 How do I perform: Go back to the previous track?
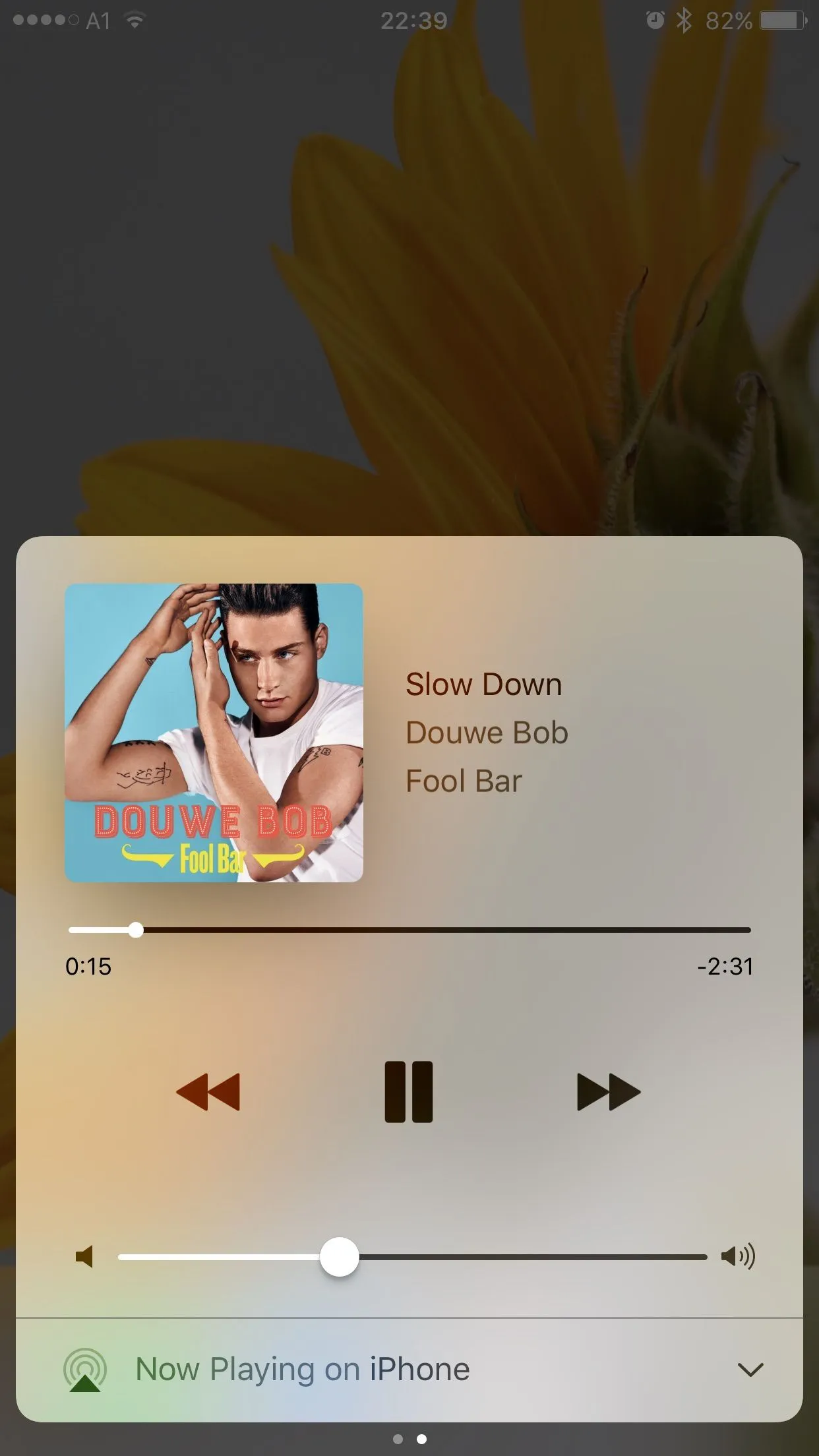(208, 1092)
